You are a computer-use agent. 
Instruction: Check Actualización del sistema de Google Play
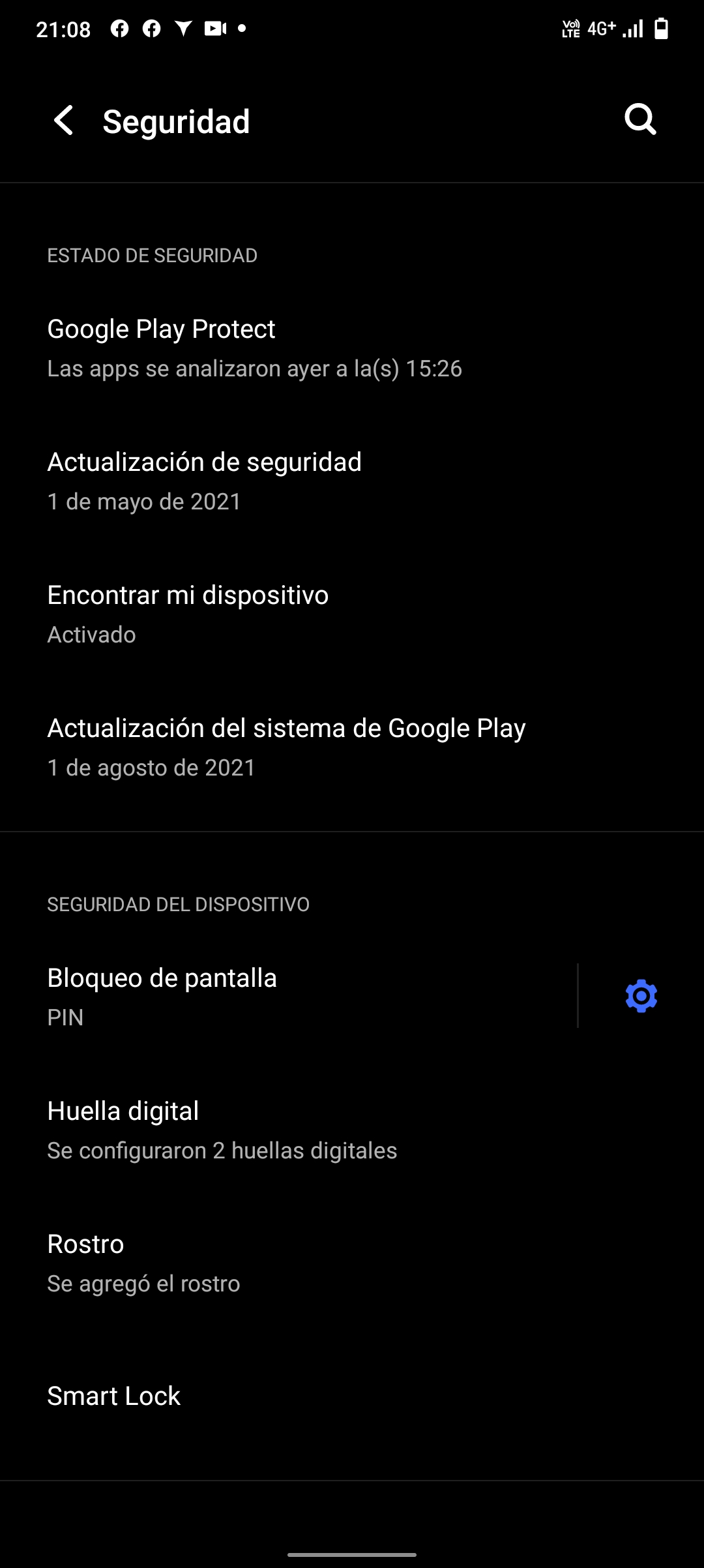[286, 747]
